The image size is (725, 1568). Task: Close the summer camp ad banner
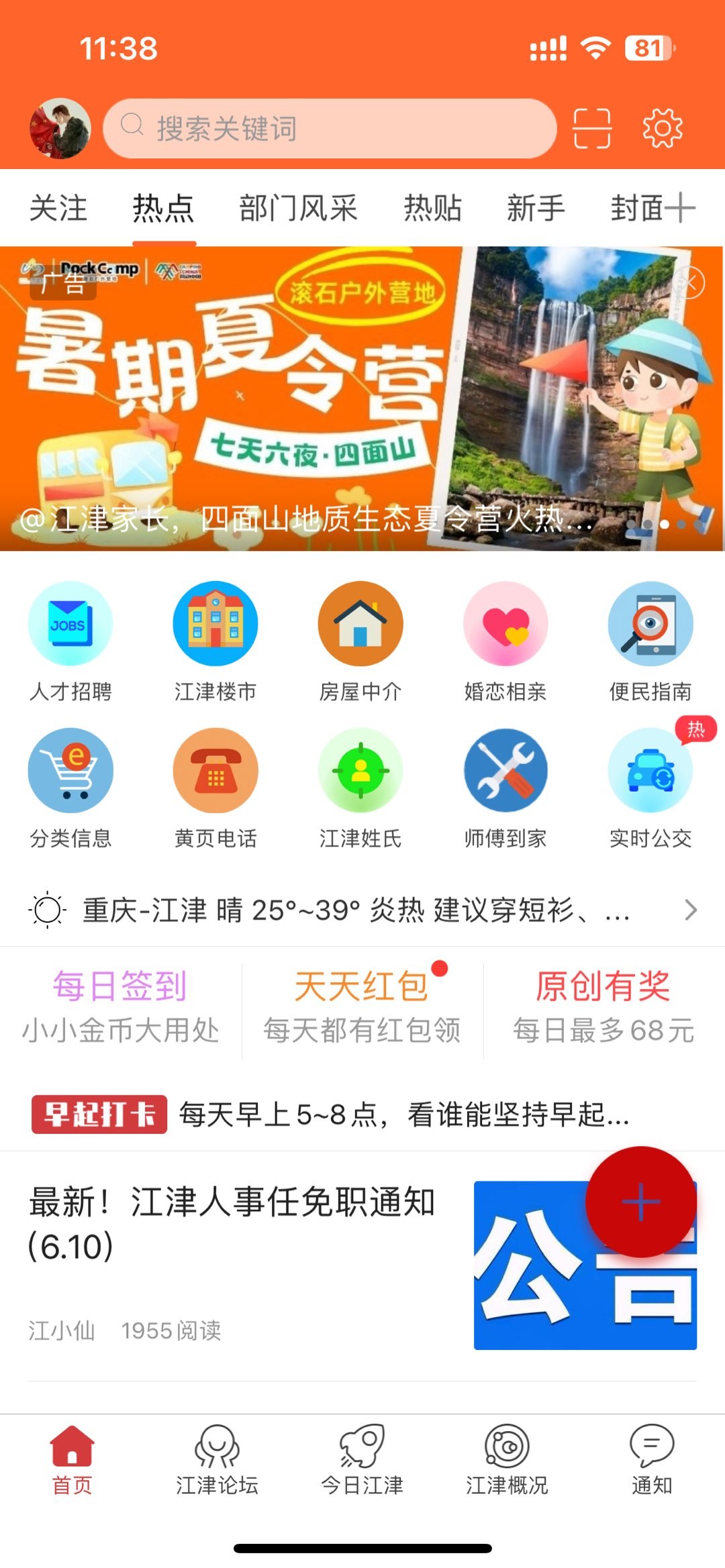point(690,283)
